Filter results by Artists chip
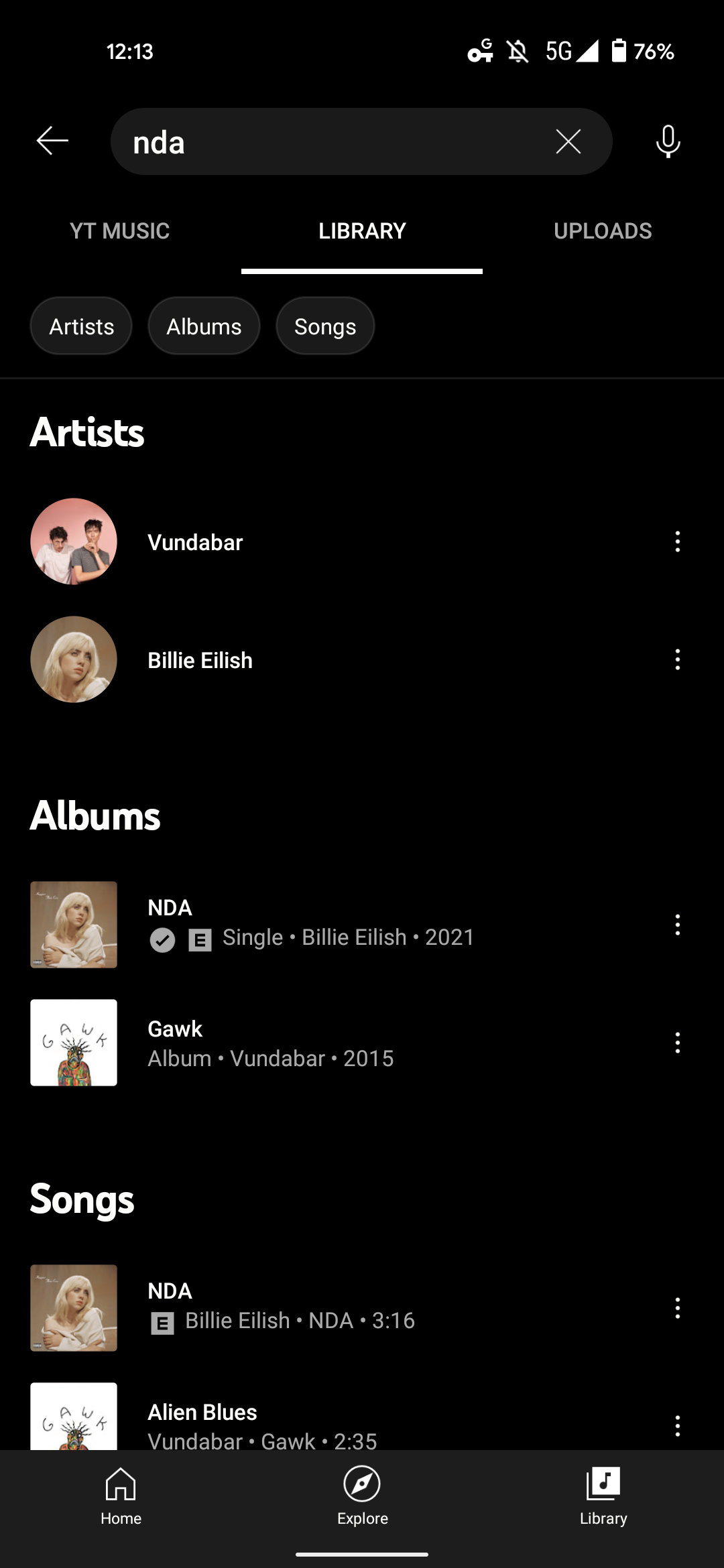This screenshot has height=1568, width=724. click(x=82, y=326)
